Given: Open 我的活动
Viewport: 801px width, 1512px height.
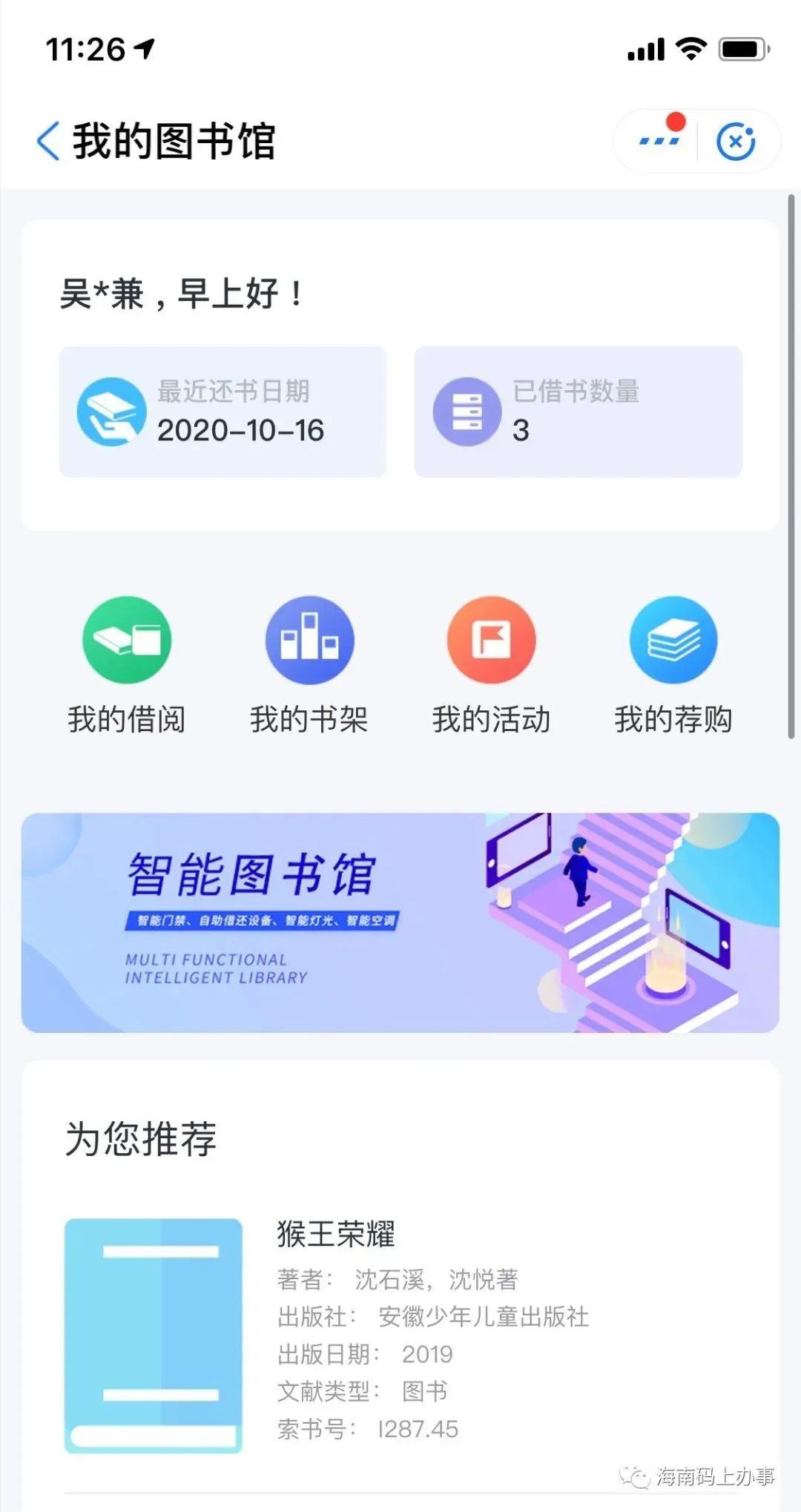Looking at the screenshot, I should 491,665.
